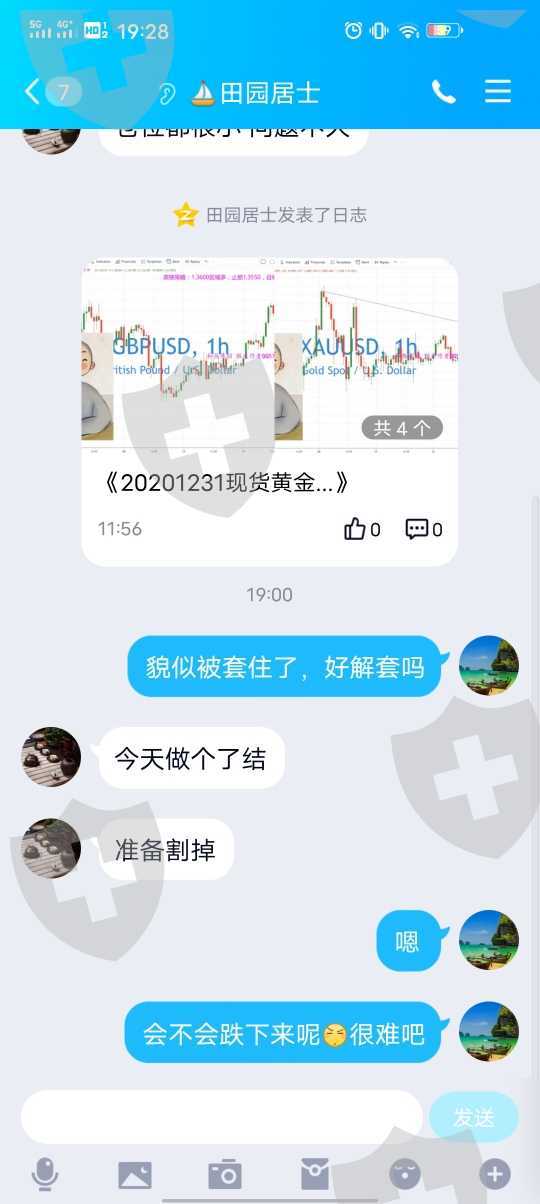Open the camera to take a photo

pos(225,1174)
